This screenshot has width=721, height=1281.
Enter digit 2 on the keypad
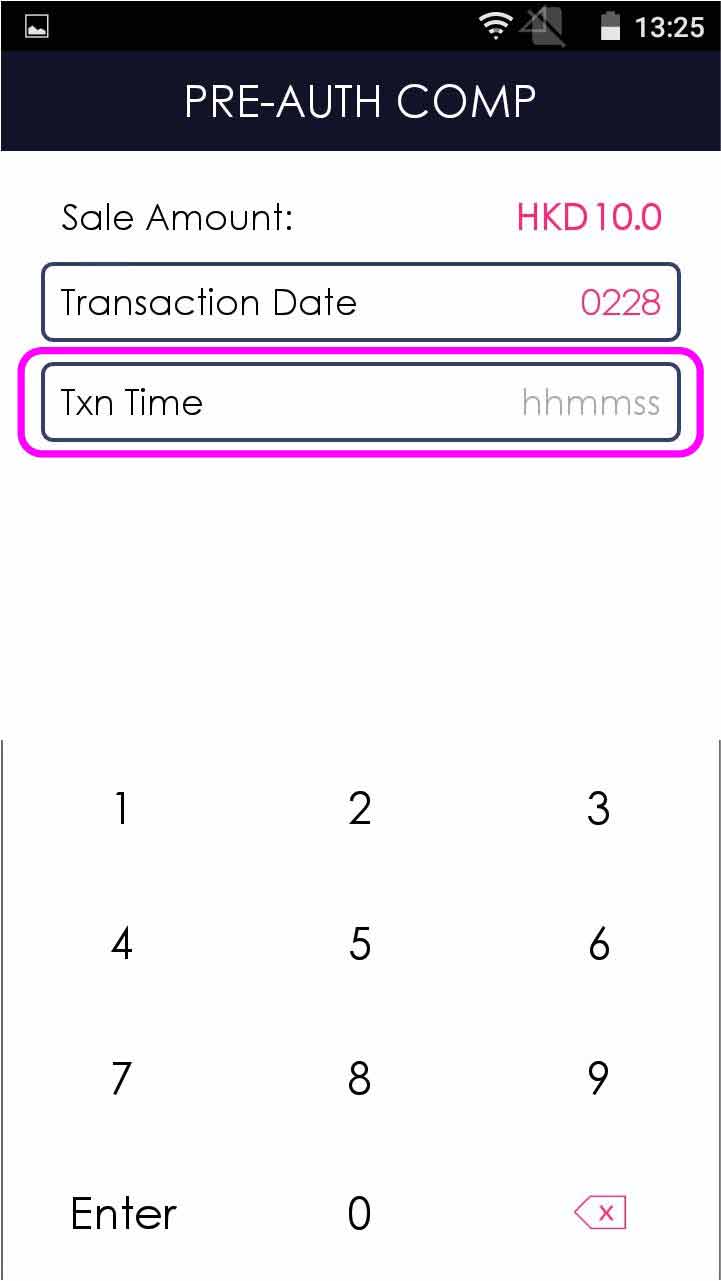point(360,808)
